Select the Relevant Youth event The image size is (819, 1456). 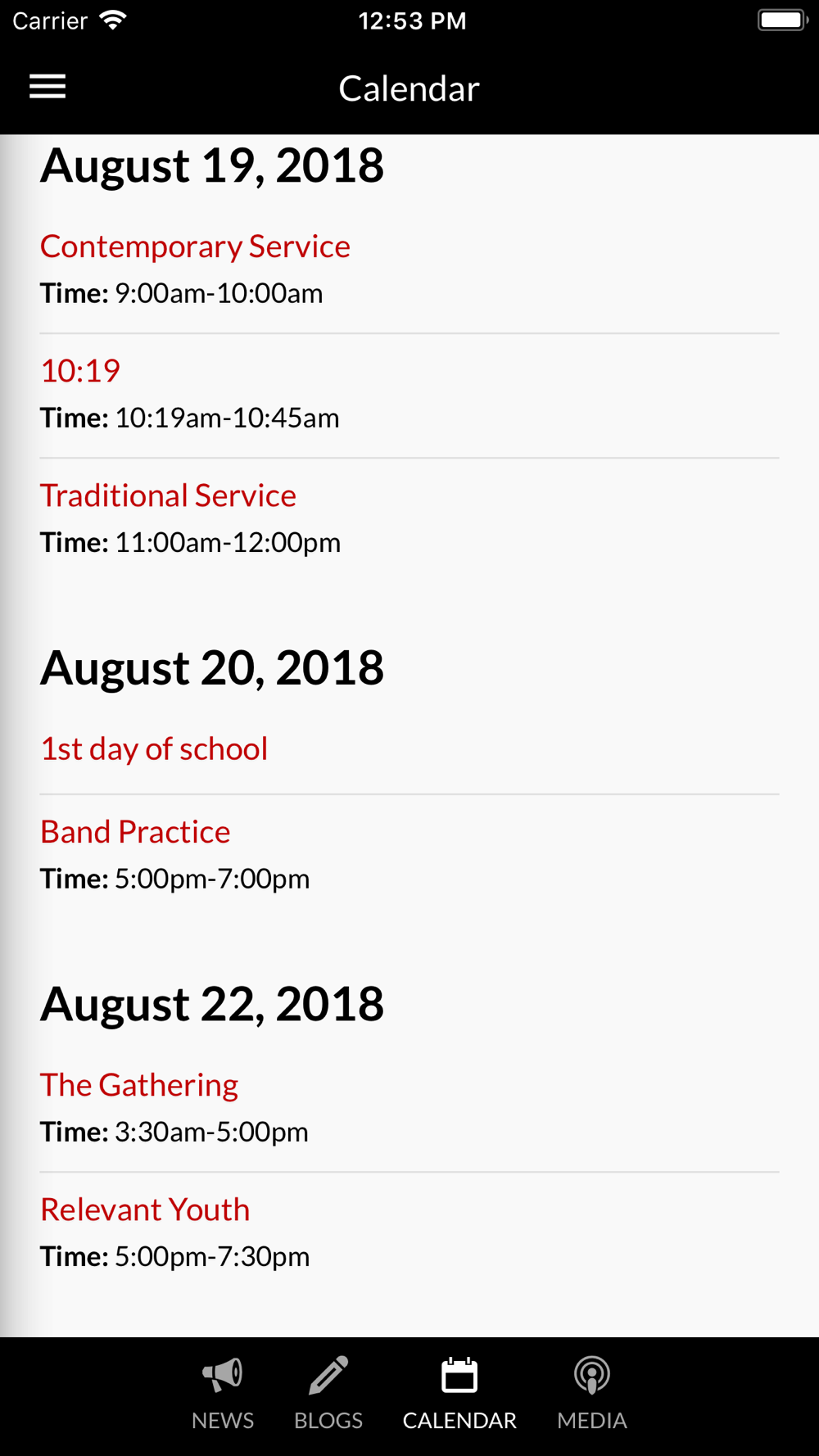coord(145,1210)
